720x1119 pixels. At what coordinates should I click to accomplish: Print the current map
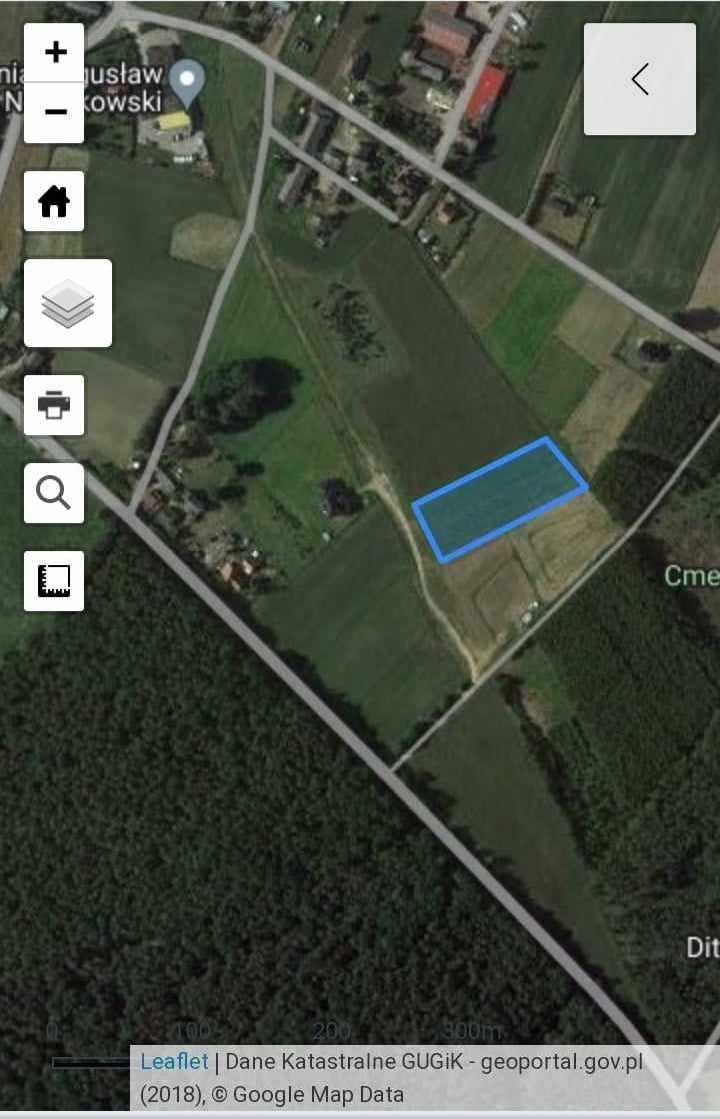tap(54, 405)
